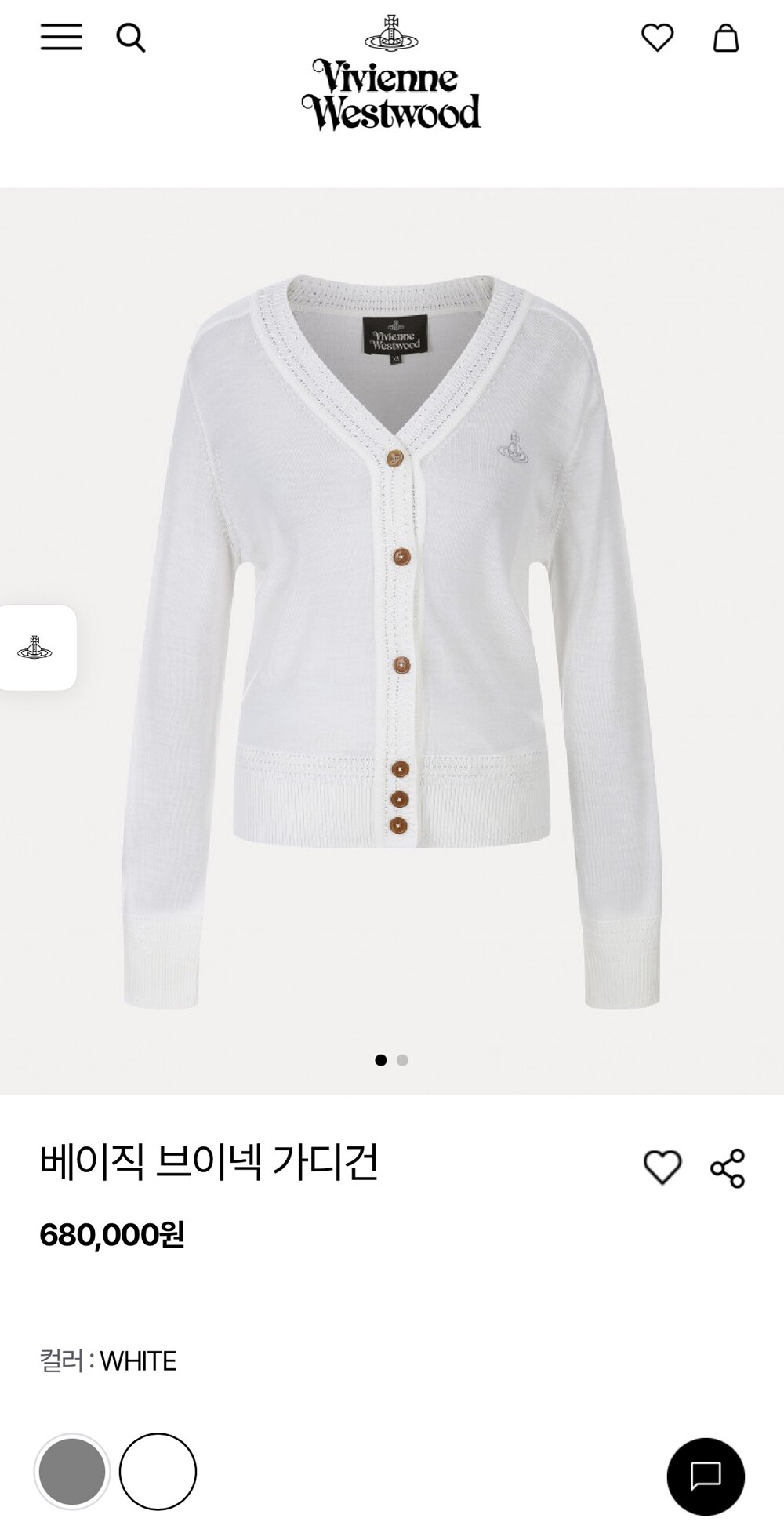Share this cardigan product

click(x=728, y=1168)
